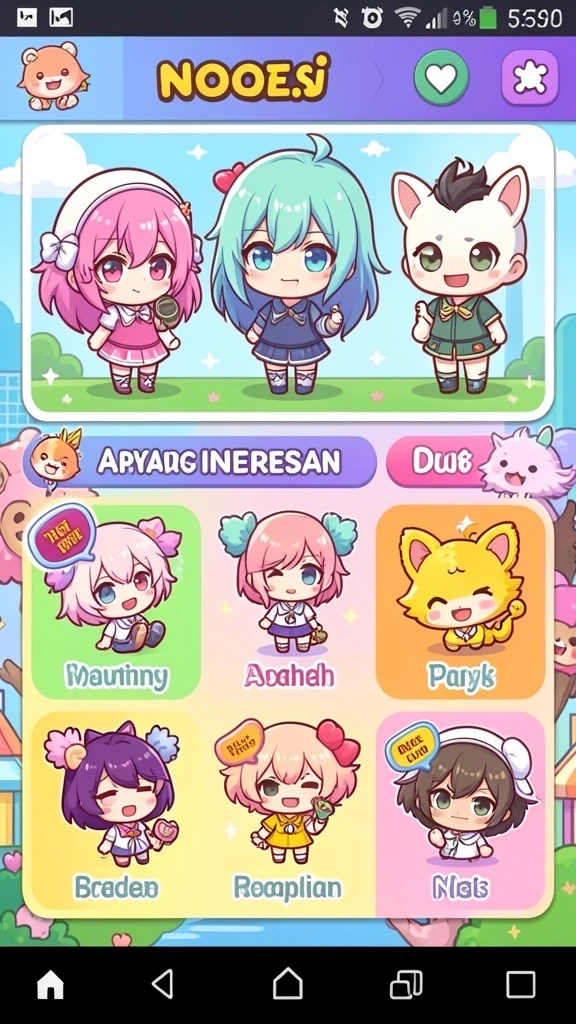Viewport: 576px width, 1024px height.
Task: Select the yellow cat Paryk card
Action: (x=461, y=601)
